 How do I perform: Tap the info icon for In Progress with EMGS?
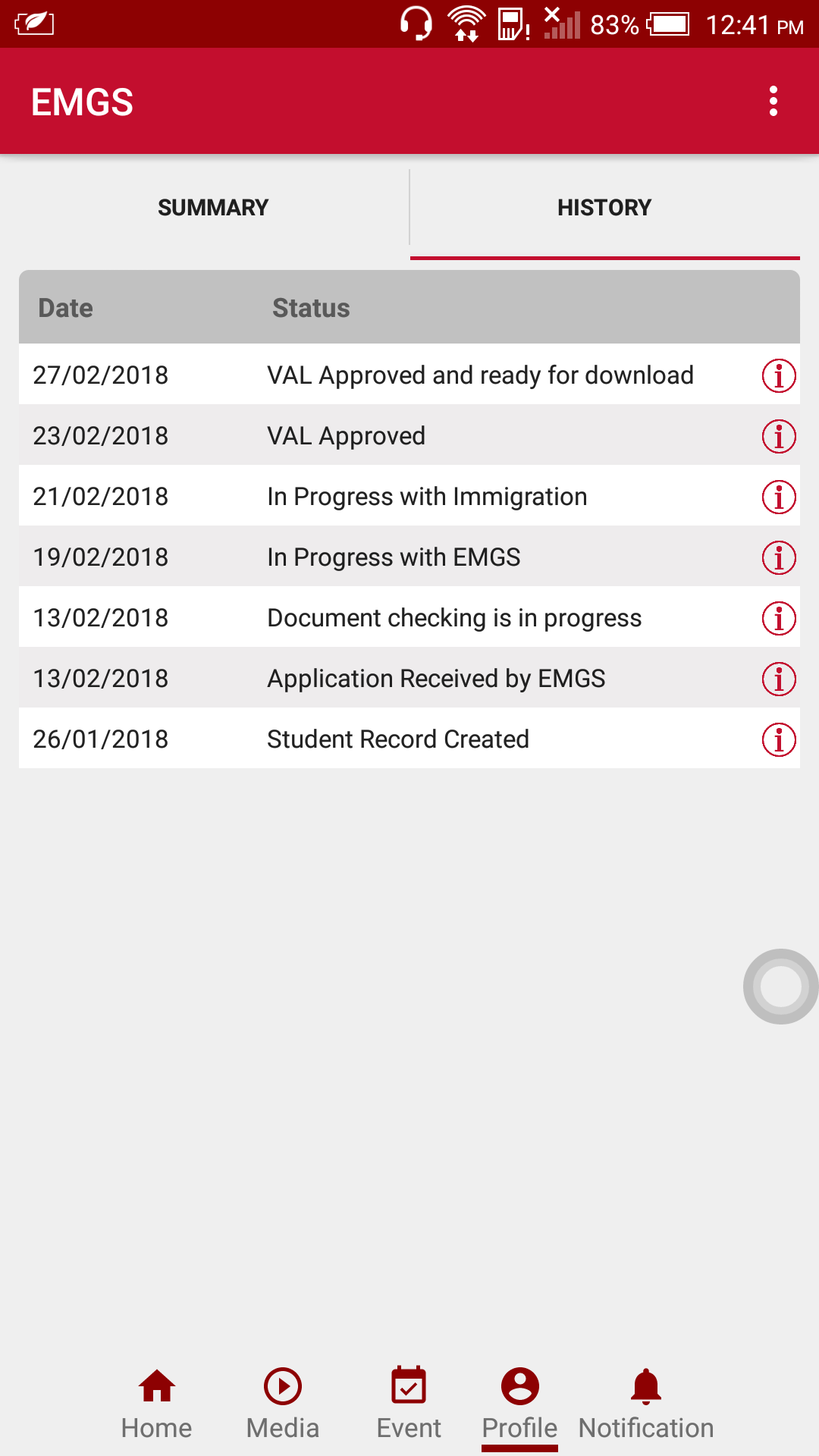click(x=779, y=557)
